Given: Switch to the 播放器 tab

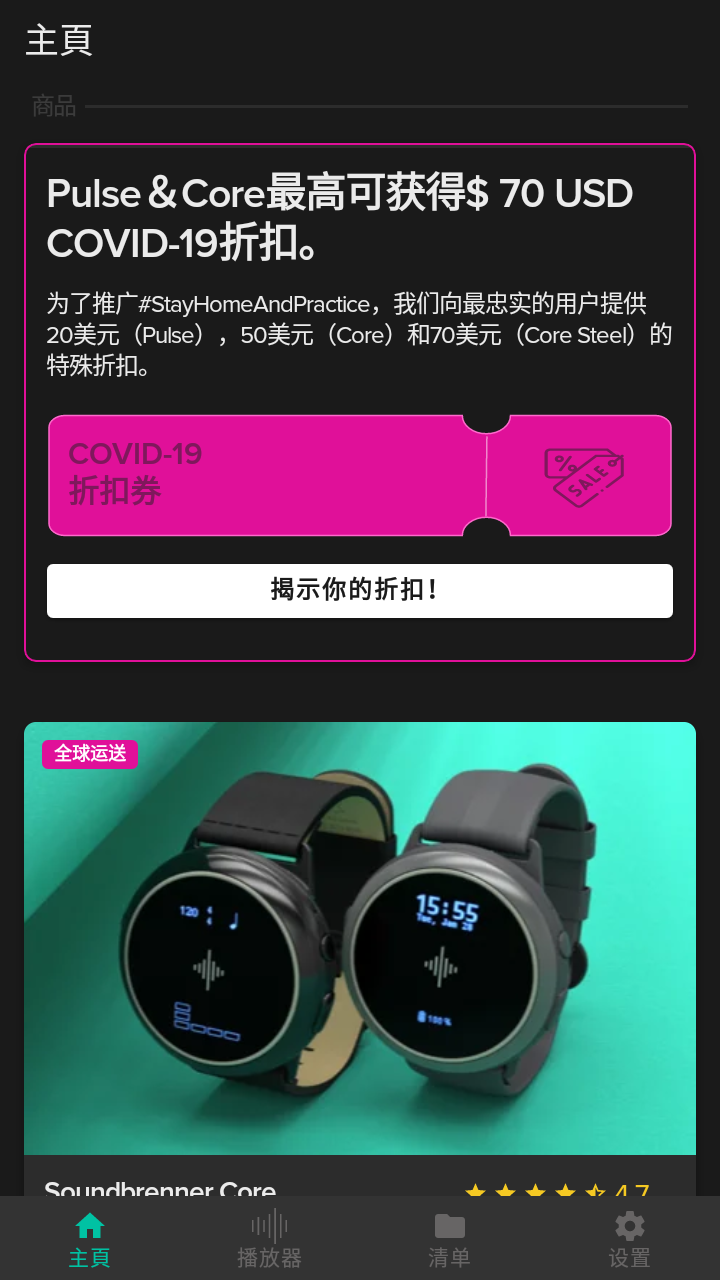Looking at the screenshot, I should pos(269,1240).
